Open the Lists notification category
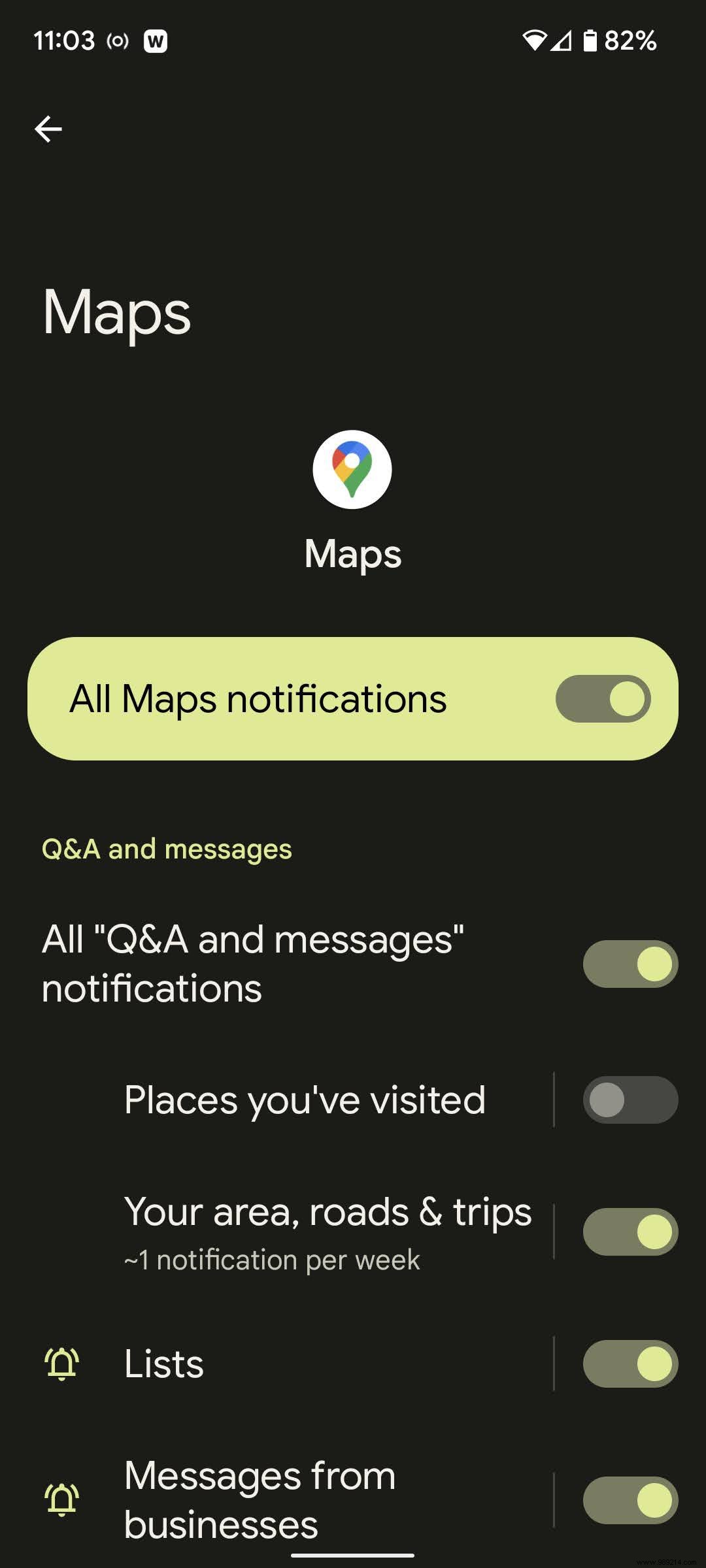 tap(261, 1363)
